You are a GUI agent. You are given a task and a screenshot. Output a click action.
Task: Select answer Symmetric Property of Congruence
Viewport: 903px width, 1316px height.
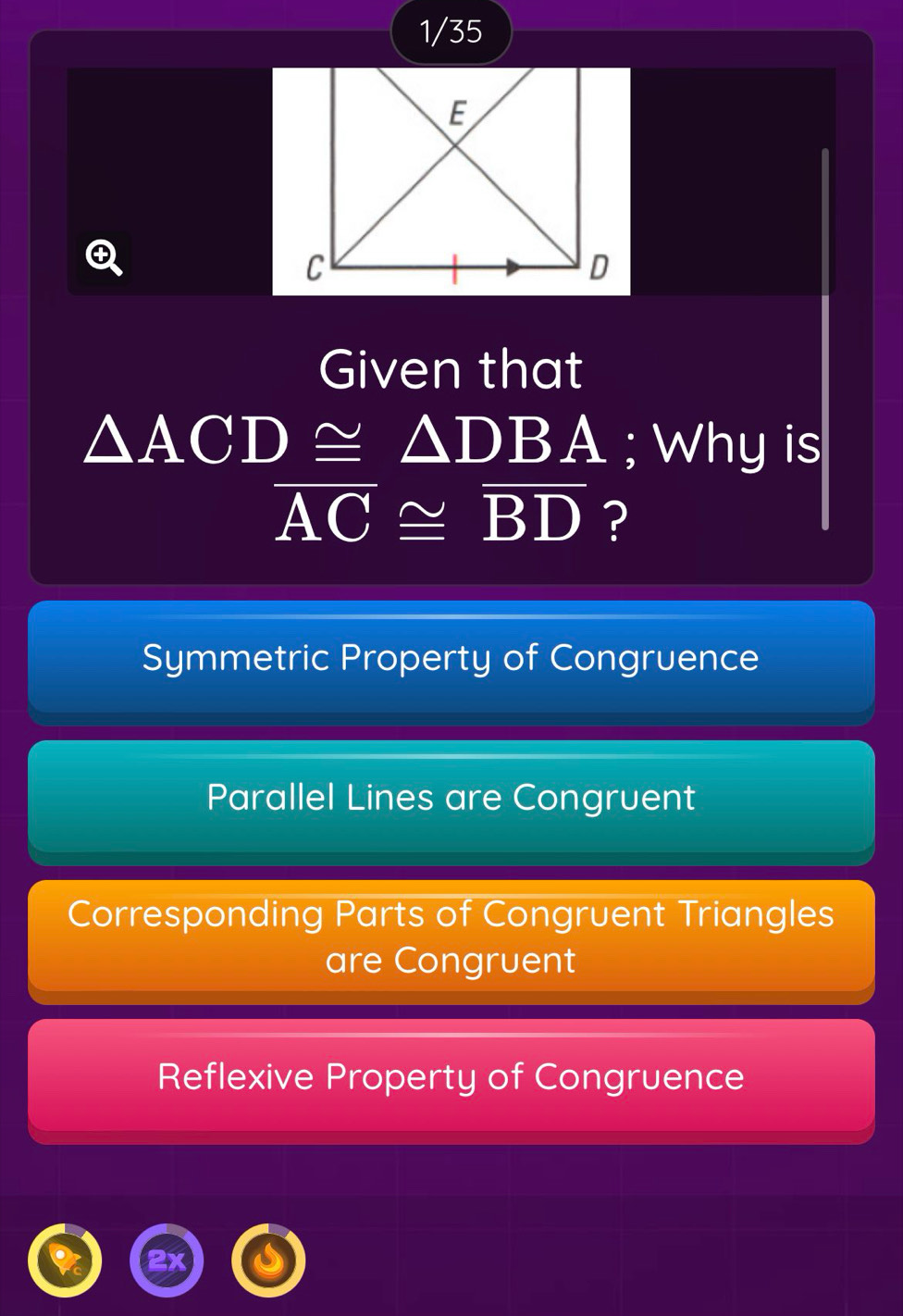[451, 659]
